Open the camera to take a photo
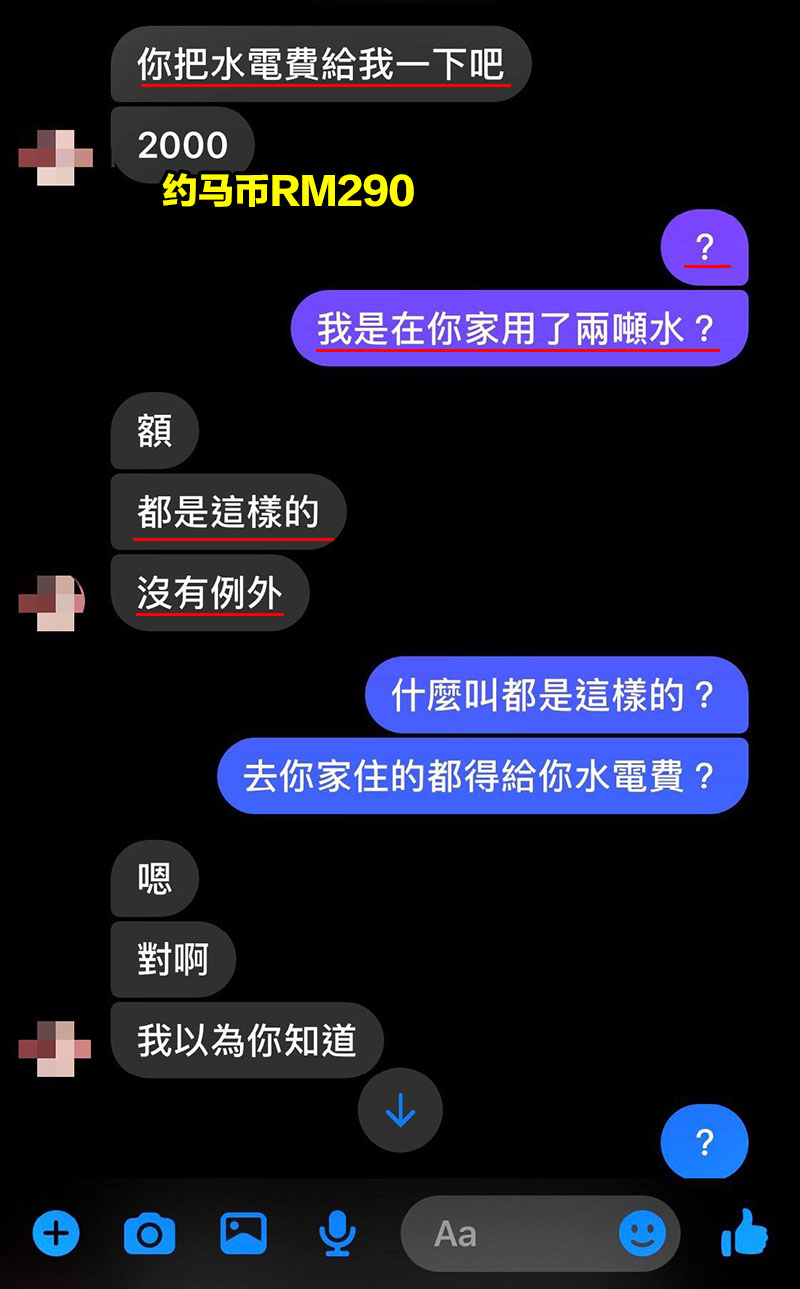The width and height of the screenshot is (800, 1289). [149, 1234]
